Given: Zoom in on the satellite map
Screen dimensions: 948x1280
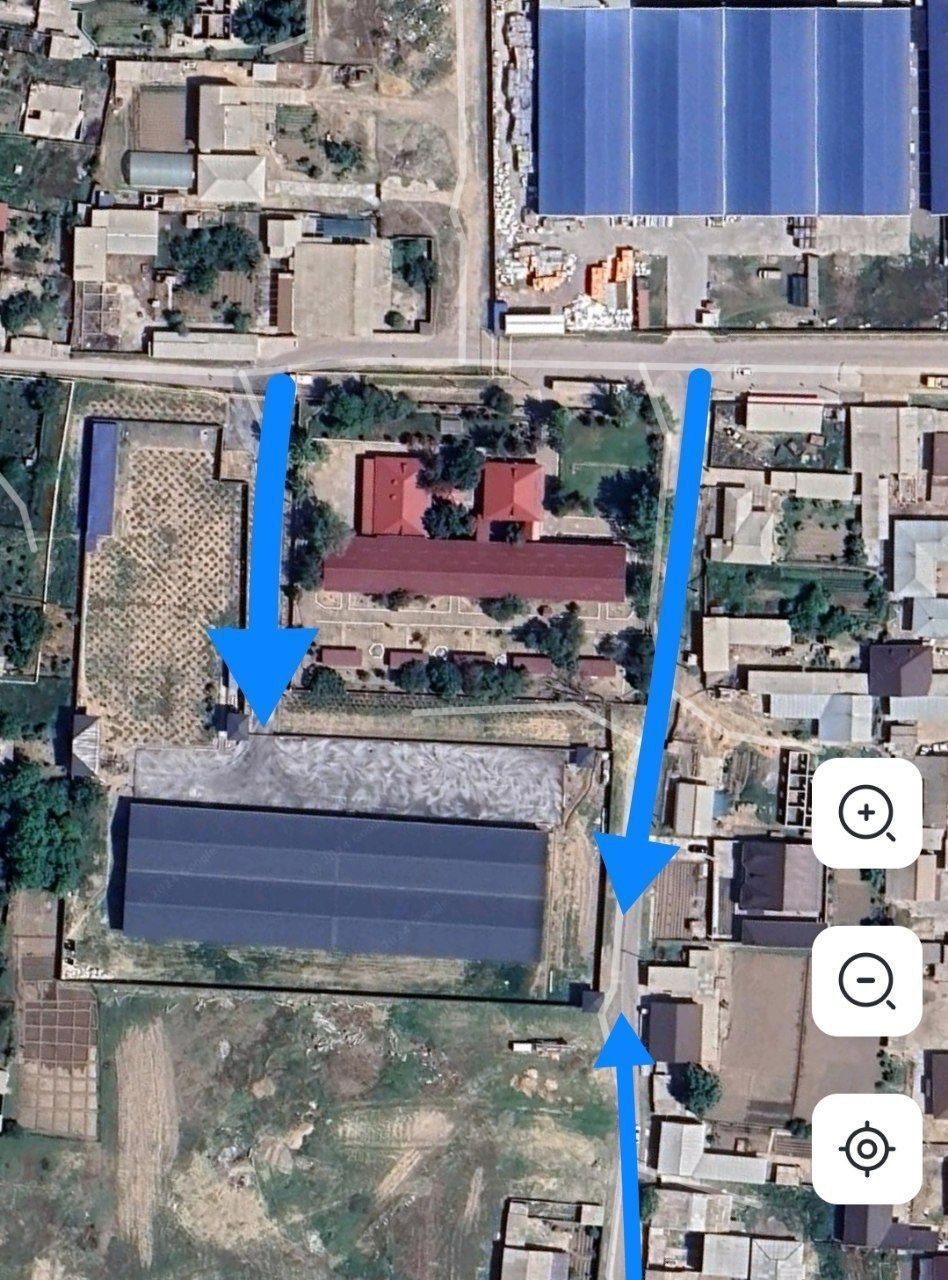Looking at the screenshot, I should pyautogui.click(x=867, y=813).
